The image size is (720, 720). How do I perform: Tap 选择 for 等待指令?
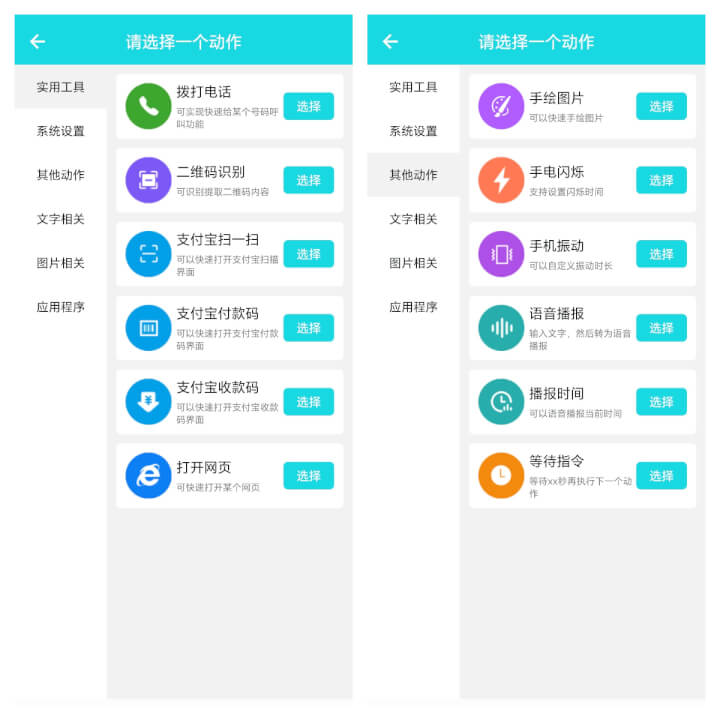click(x=661, y=476)
